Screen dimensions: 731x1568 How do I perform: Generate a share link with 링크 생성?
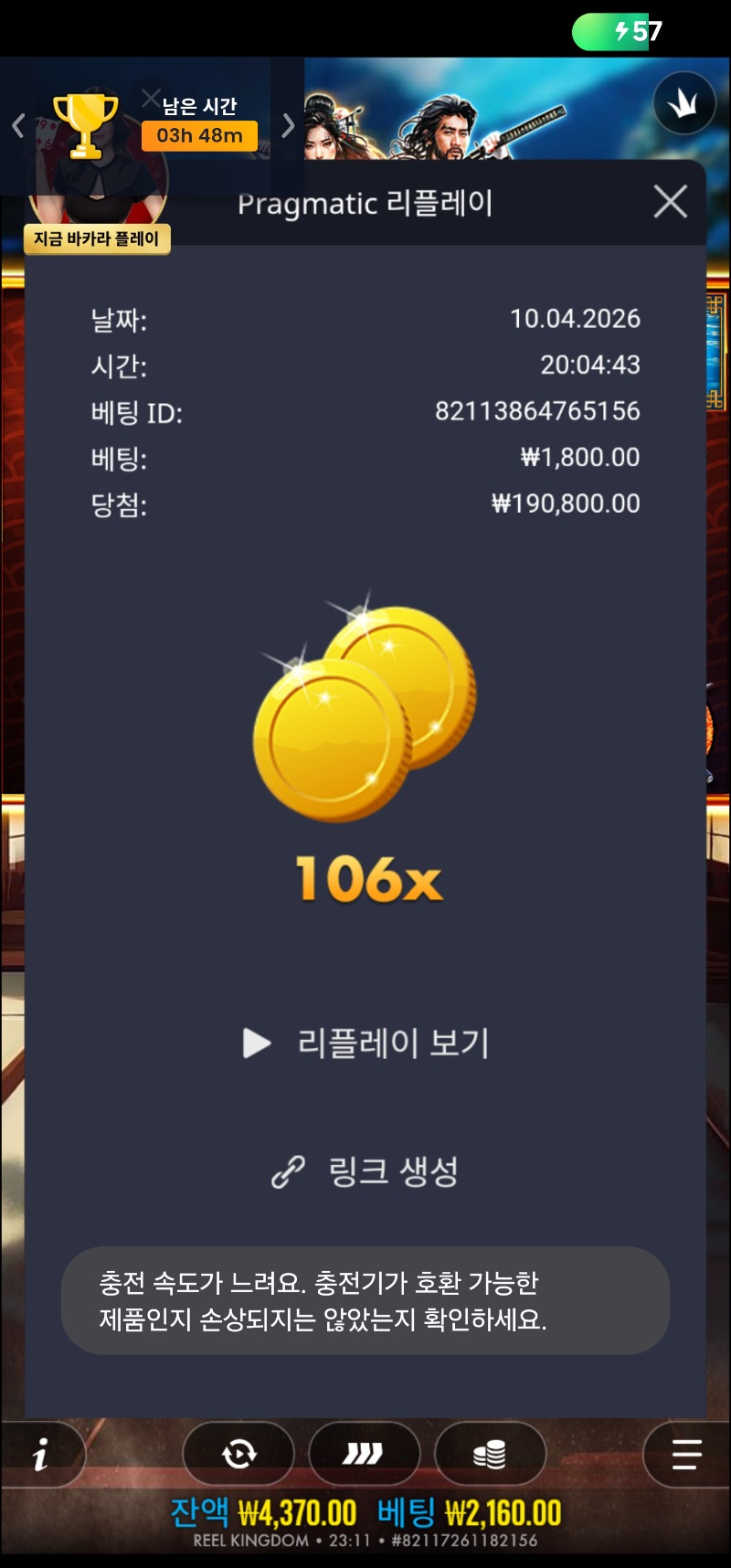366,1171
